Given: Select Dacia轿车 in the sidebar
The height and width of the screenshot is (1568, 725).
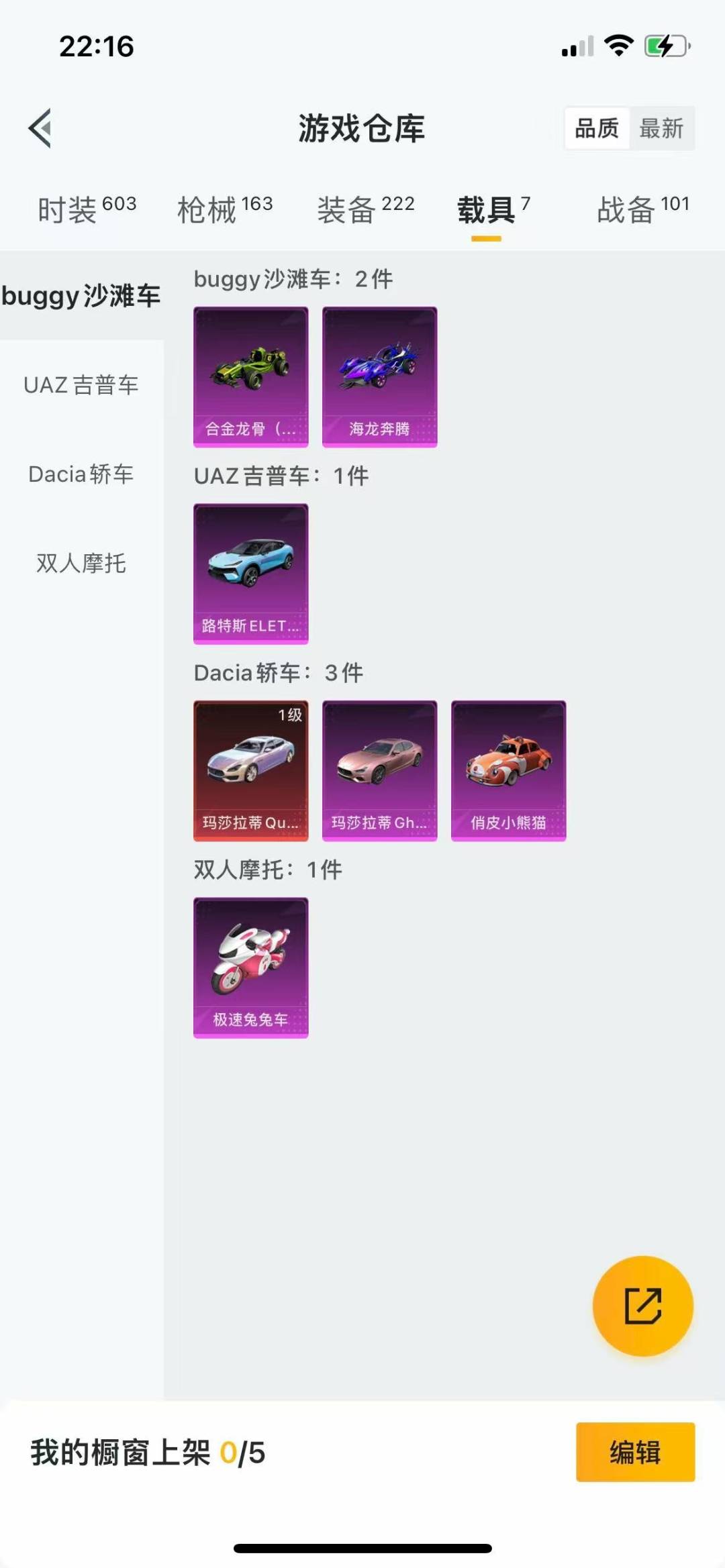Looking at the screenshot, I should point(81,474).
